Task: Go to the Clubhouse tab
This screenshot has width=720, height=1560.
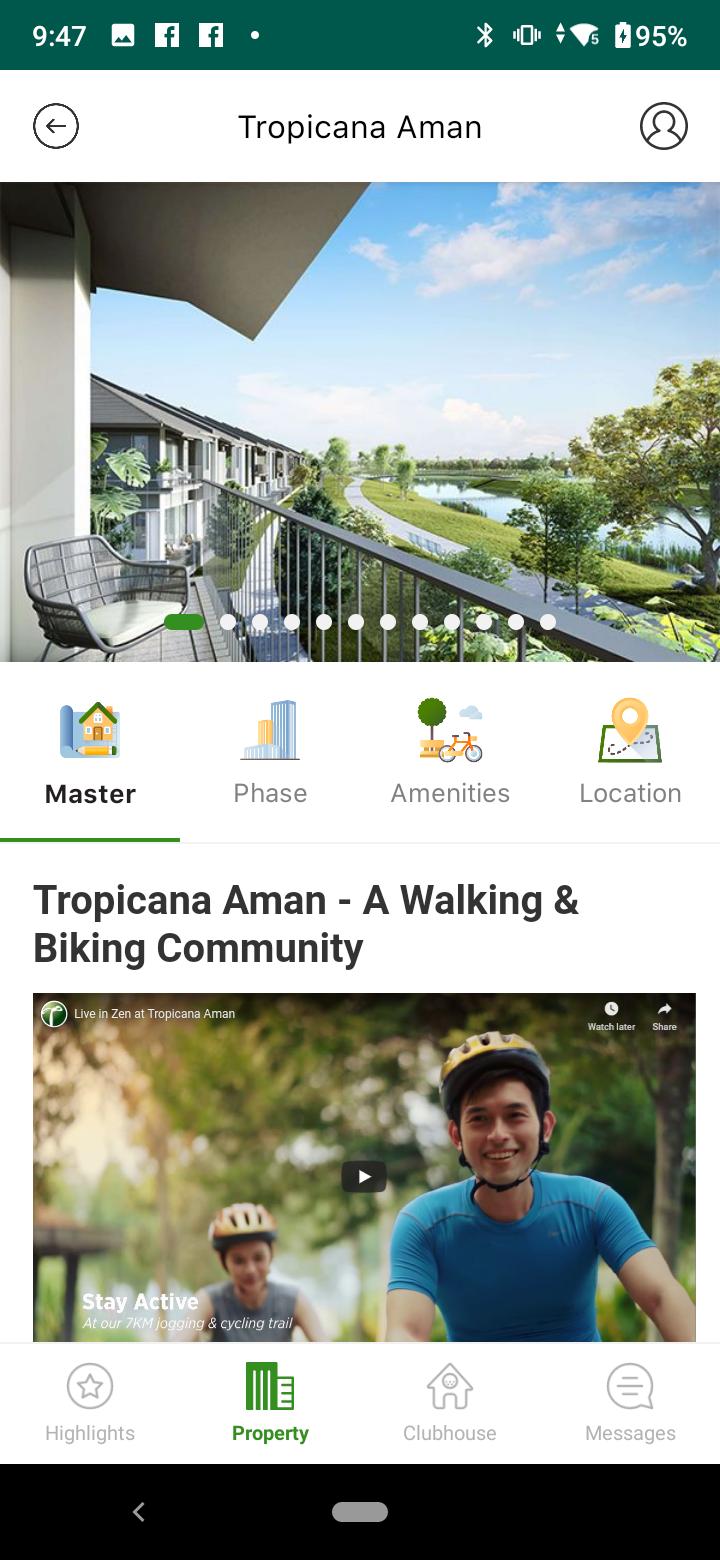Action: pyautogui.click(x=450, y=1403)
